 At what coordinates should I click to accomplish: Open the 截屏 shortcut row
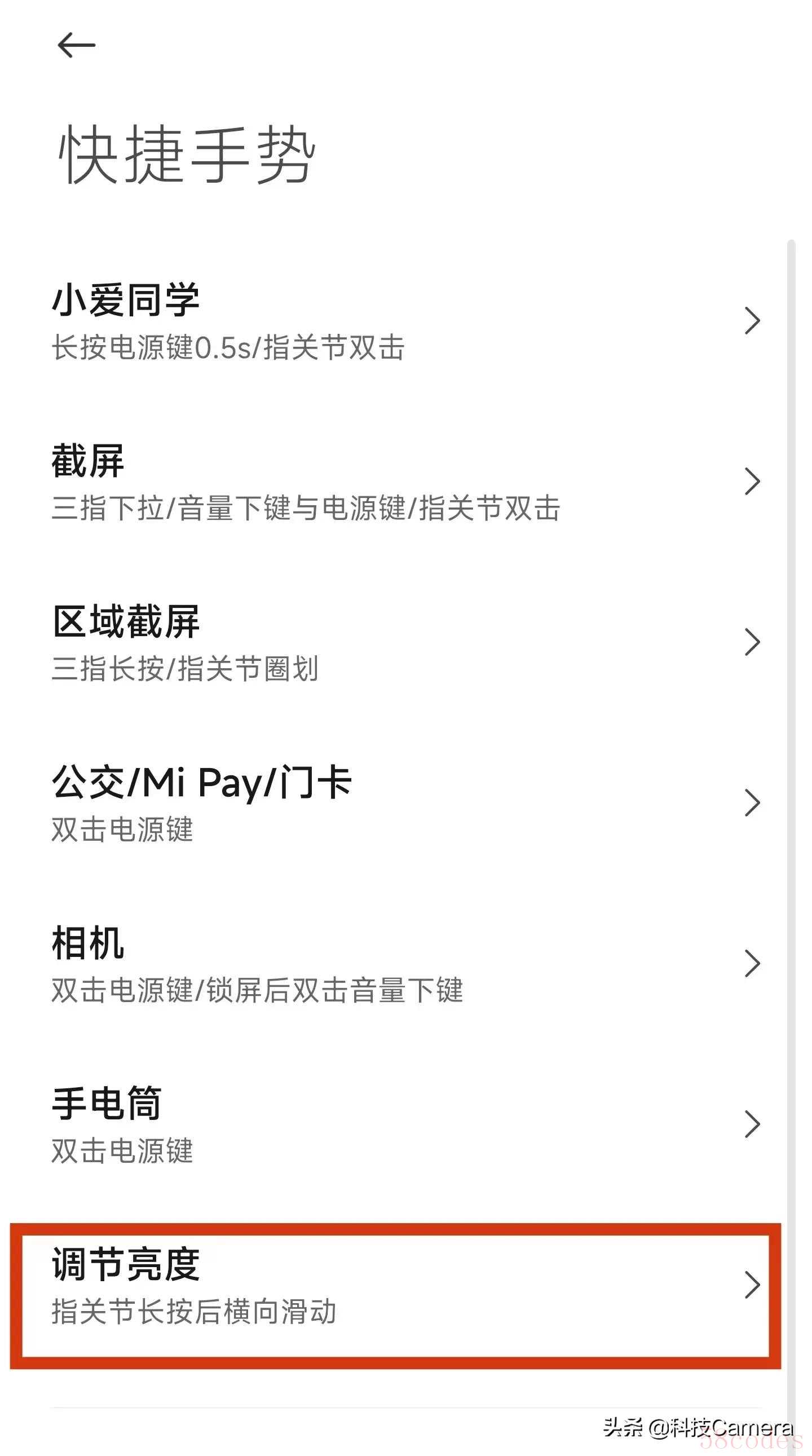(x=395, y=482)
